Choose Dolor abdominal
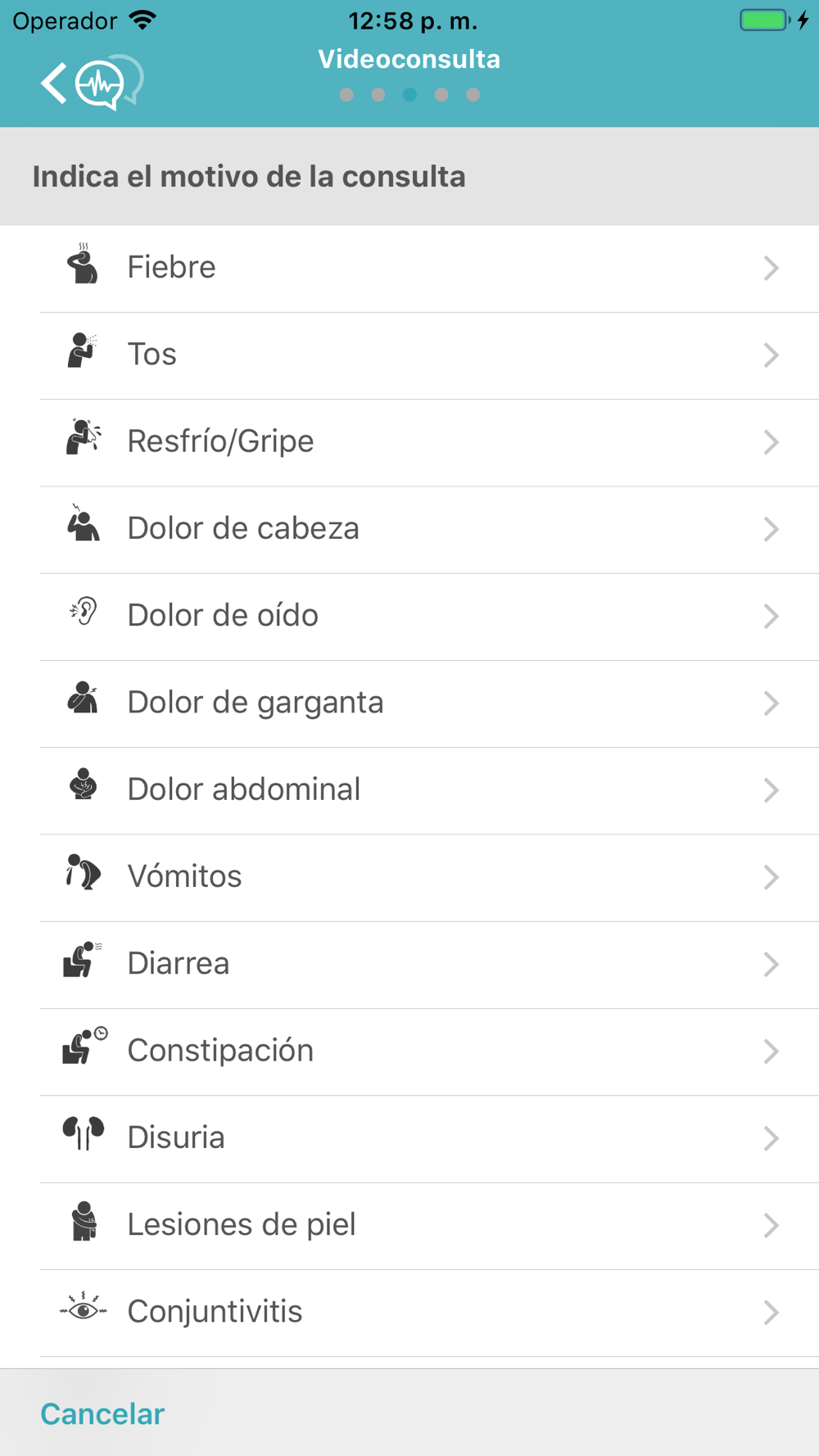 click(409, 790)
